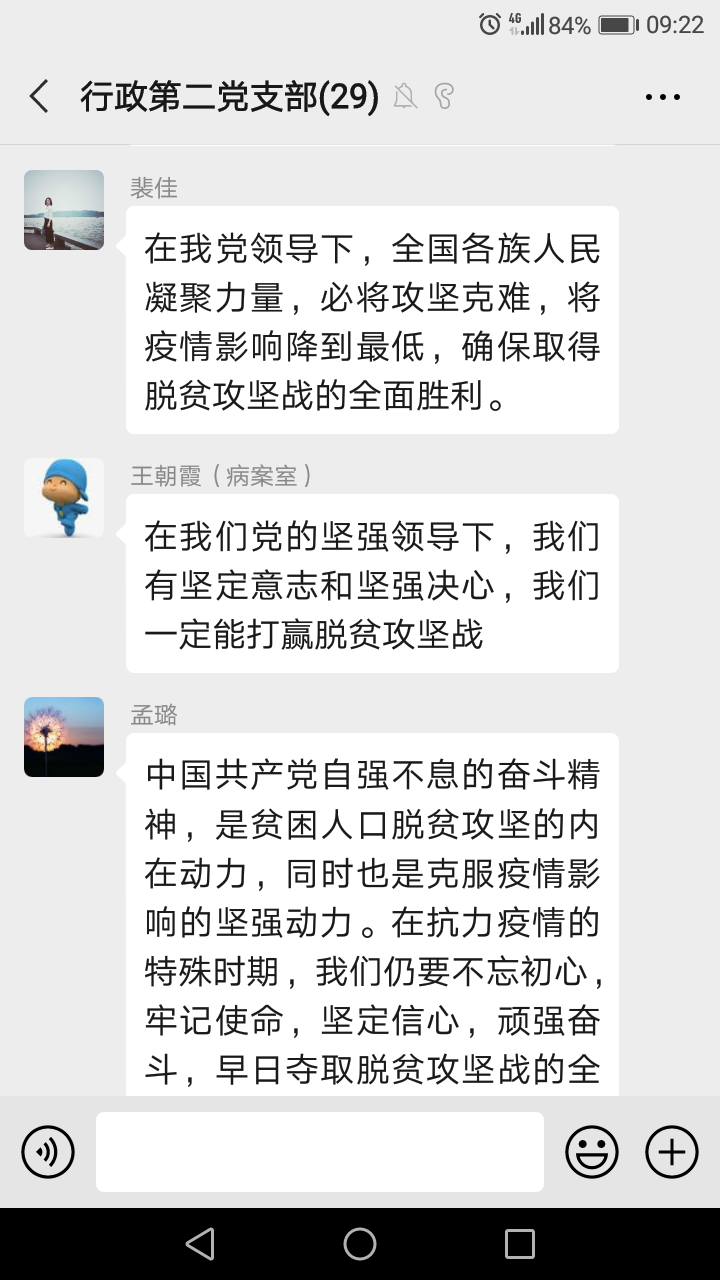Image resolution: width=720 pixels, height=1280 pixels.
Task: Go back from the group chat
Action: point(39,97)
